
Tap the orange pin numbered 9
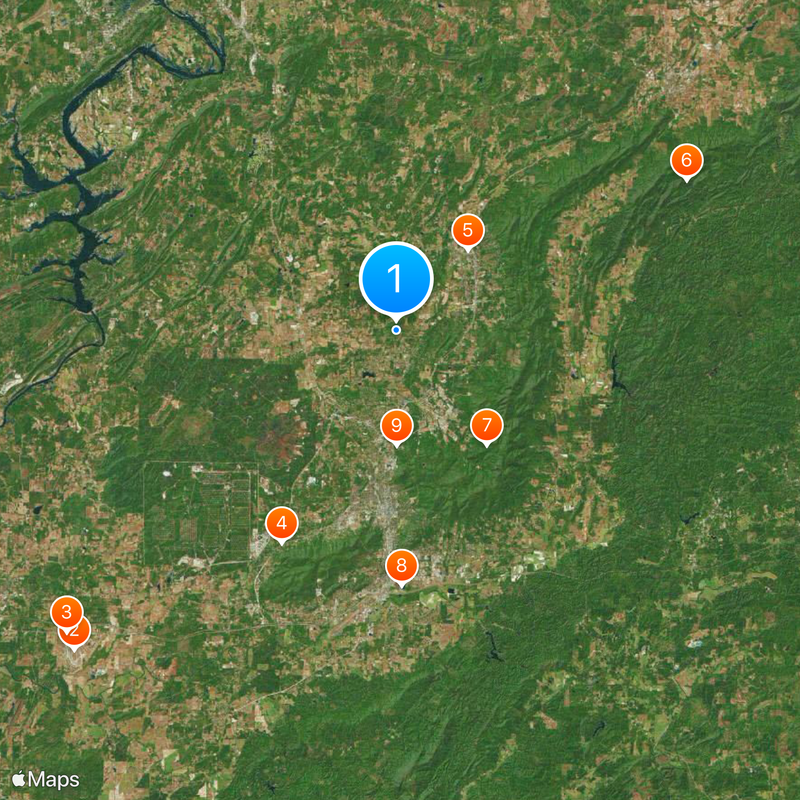coord(396,426)
